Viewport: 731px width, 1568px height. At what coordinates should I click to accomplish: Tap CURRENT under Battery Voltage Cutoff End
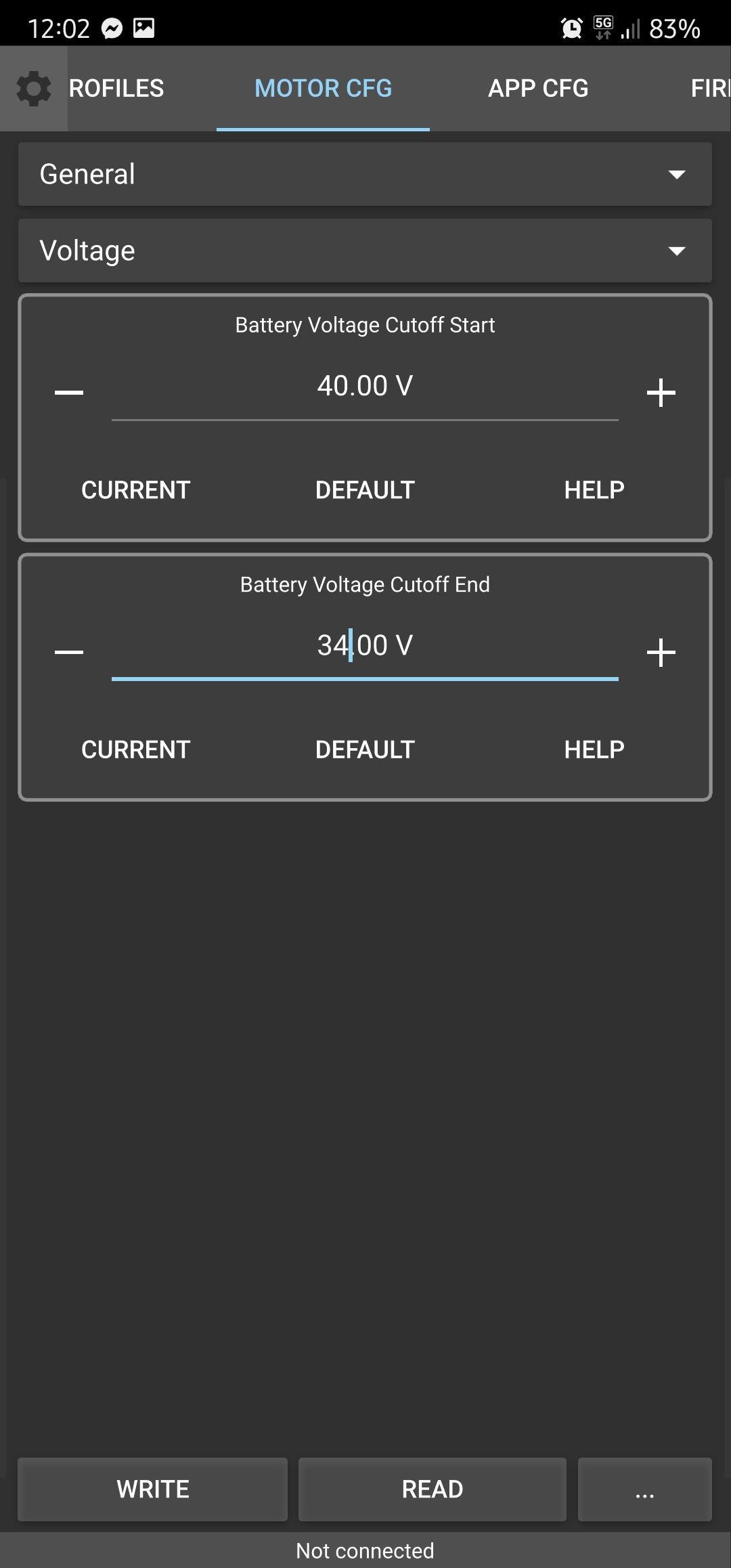tap(136, 750)
